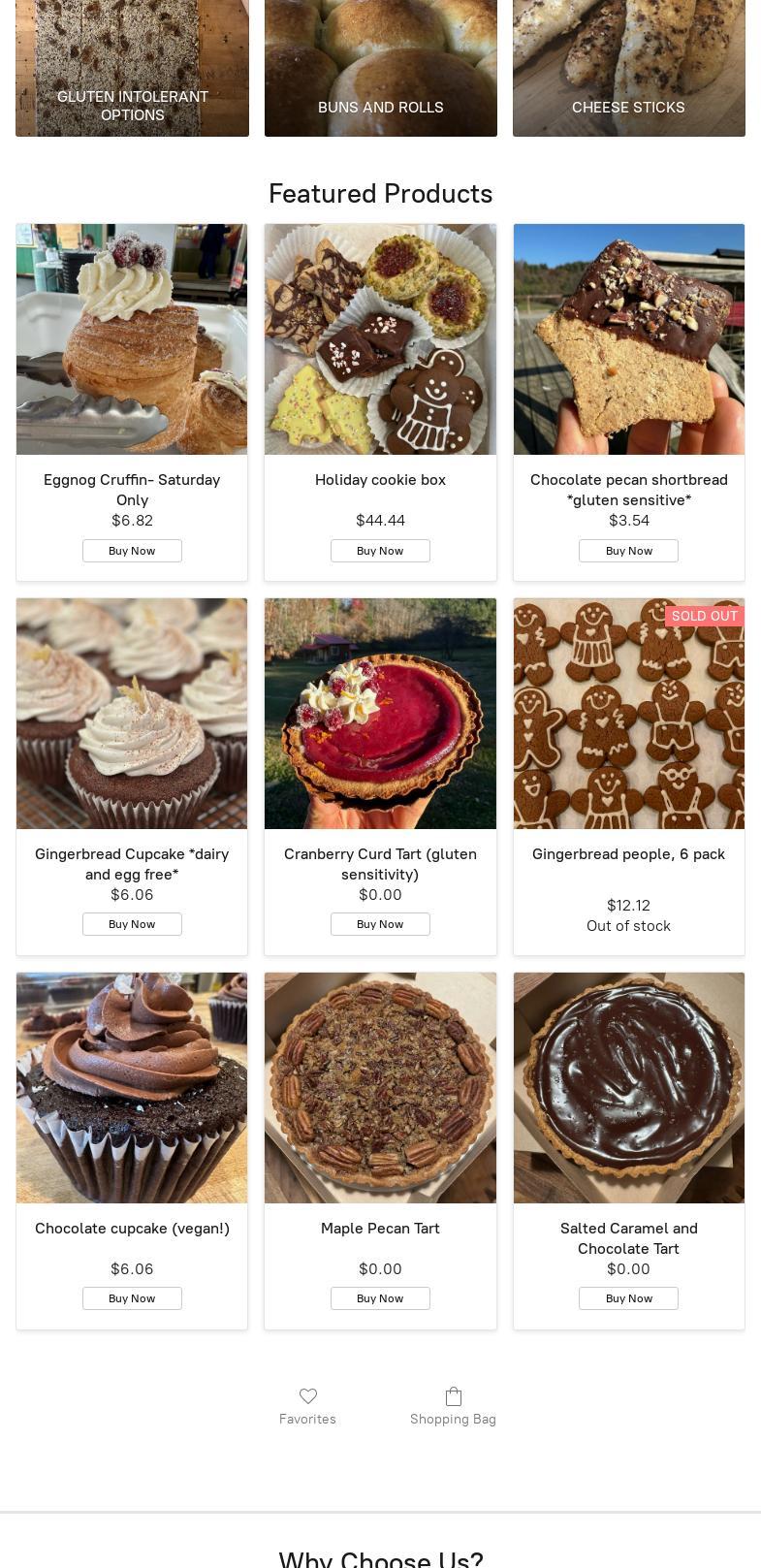Buy the Salted Caramel and Chocolate Tart
761x1568 pixels.
[x=628, y=1298]
